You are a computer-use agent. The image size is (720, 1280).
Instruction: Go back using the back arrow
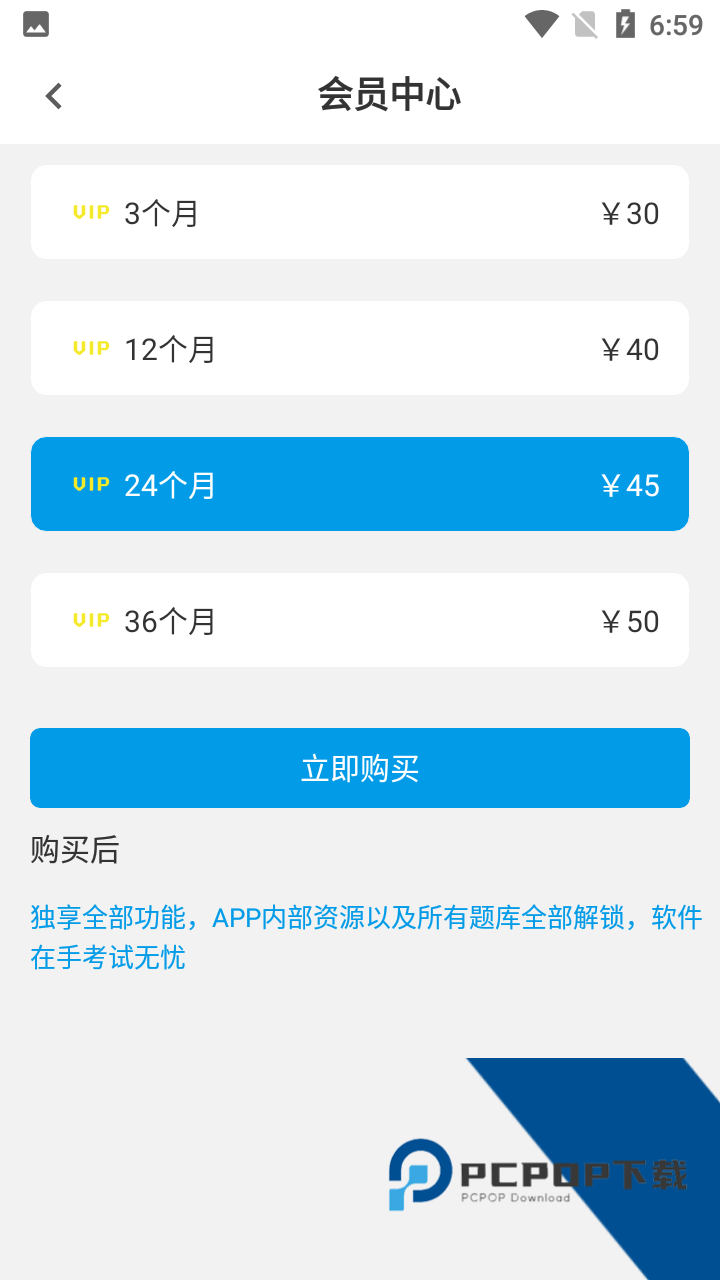click(x=52, y=95)
